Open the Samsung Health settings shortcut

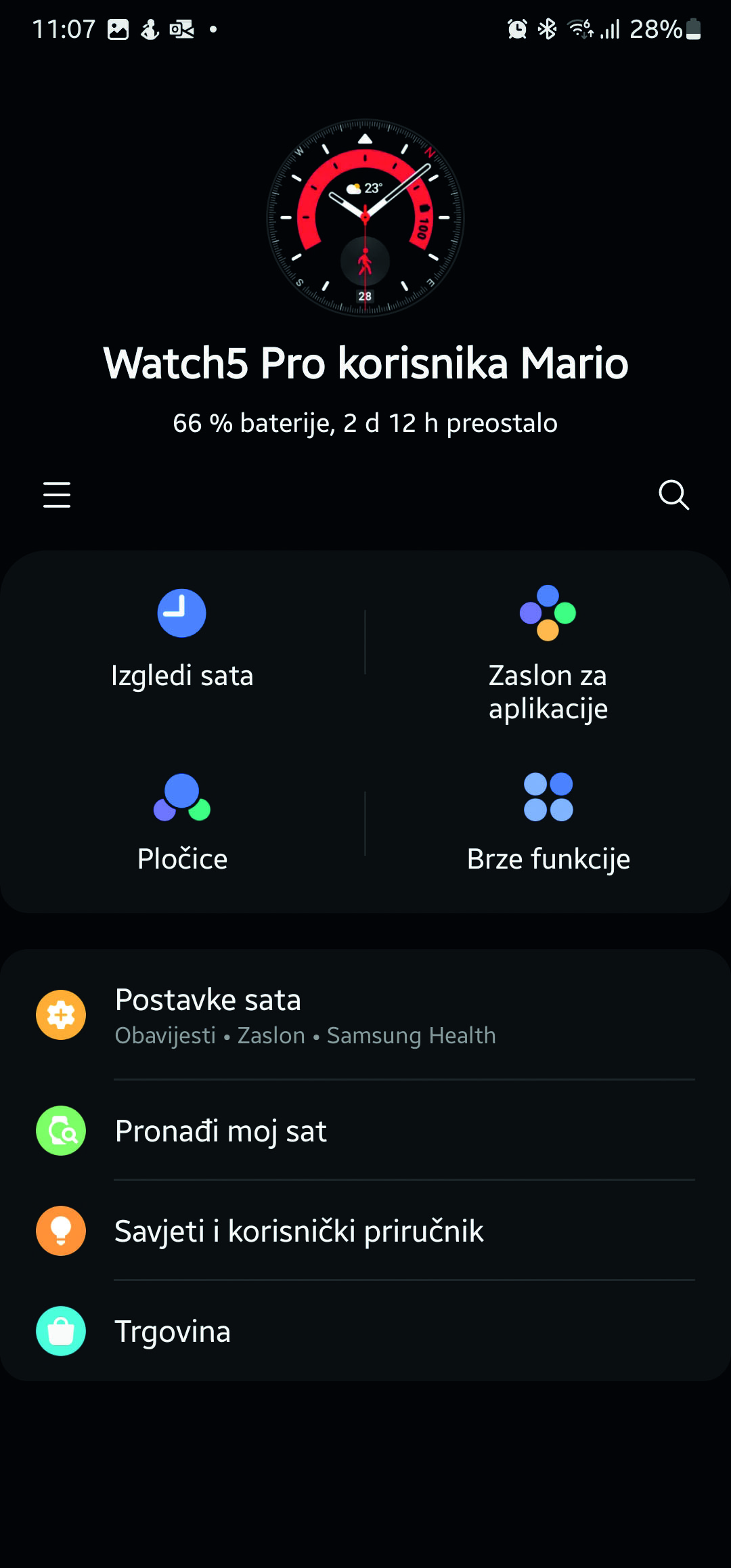pos(411,1035)
